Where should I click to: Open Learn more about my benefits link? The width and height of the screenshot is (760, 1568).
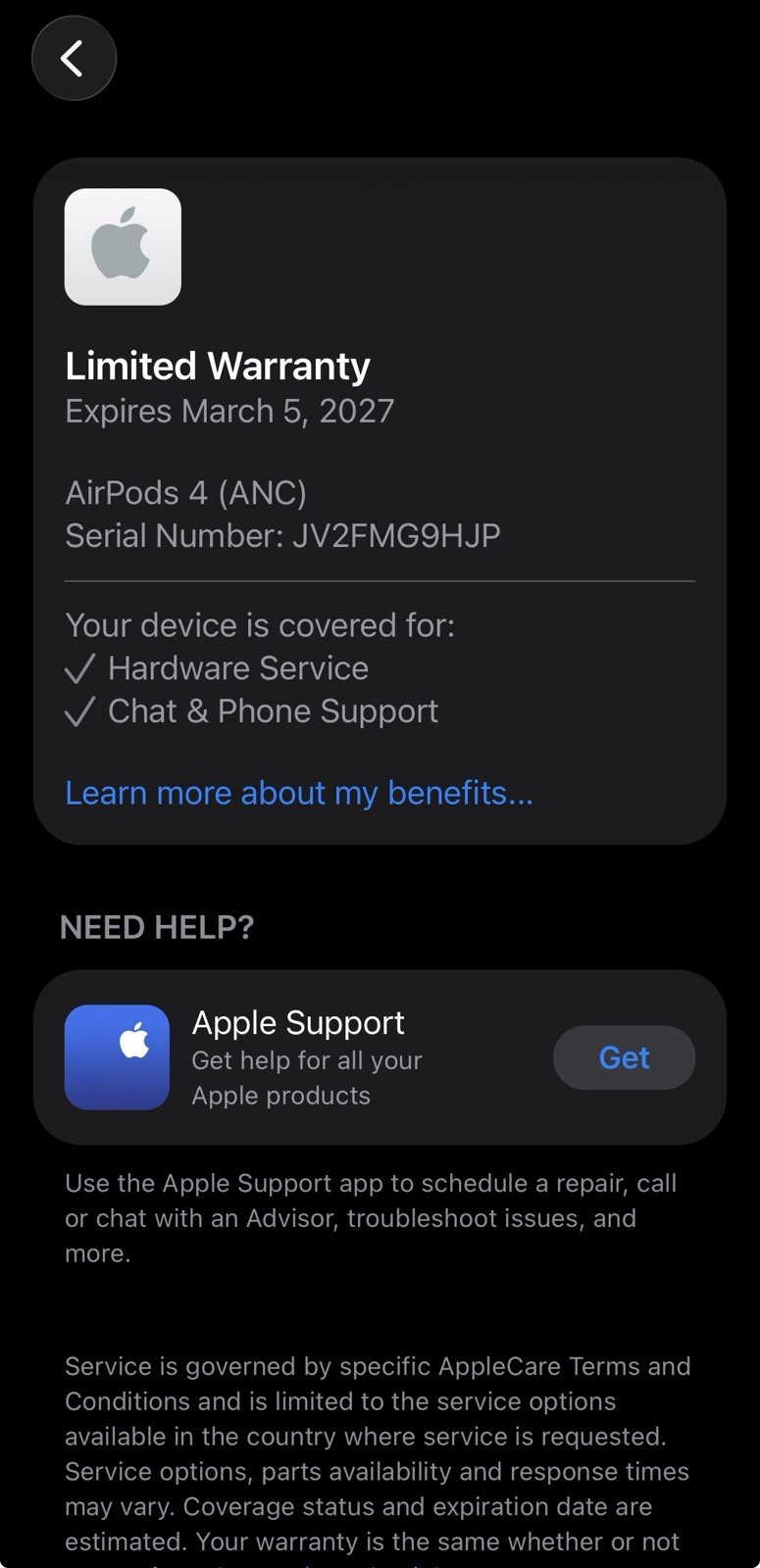coord(299,792)
